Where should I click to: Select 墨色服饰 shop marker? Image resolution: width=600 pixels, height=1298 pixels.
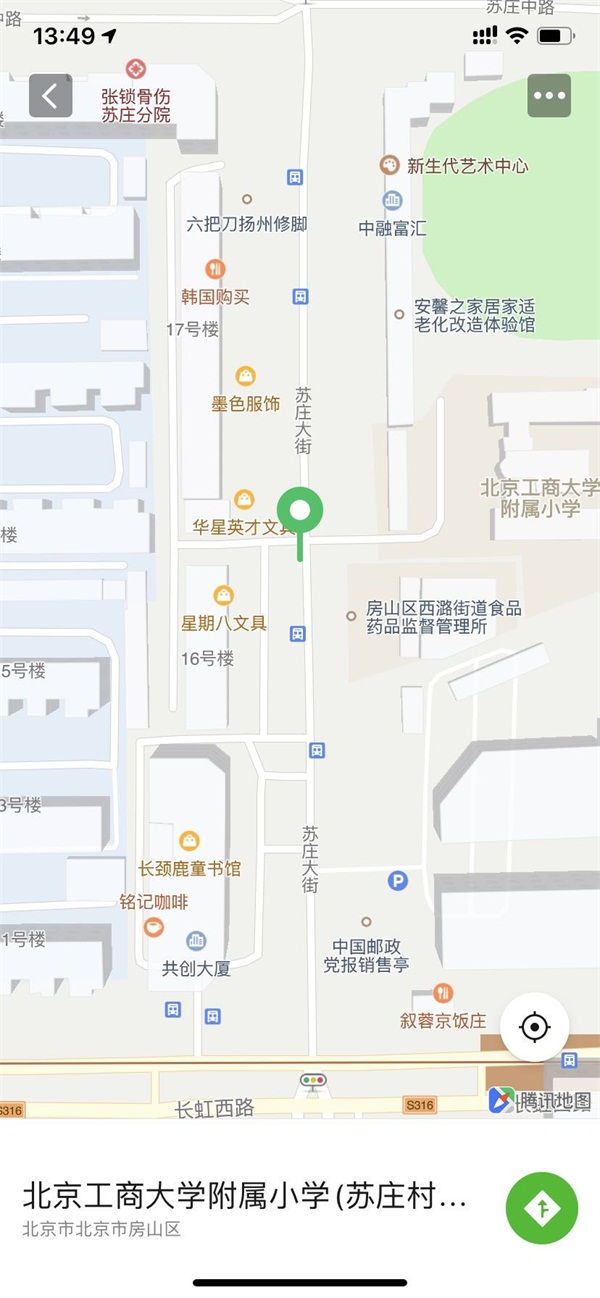245,377
